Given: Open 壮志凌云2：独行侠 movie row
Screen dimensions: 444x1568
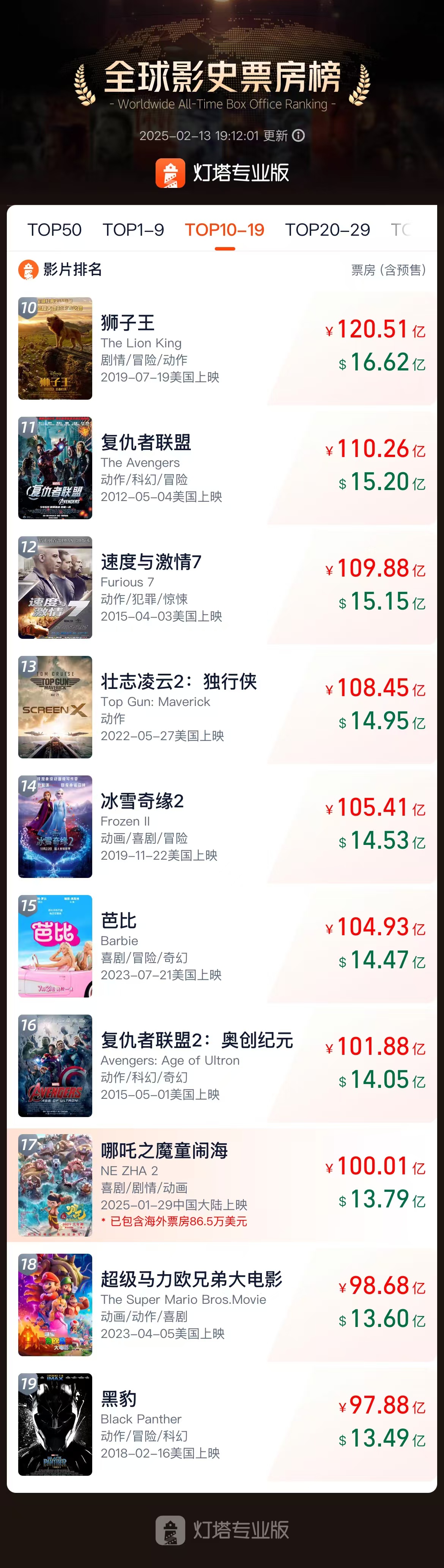Looking at the screenshot, I should click(221, 707).
